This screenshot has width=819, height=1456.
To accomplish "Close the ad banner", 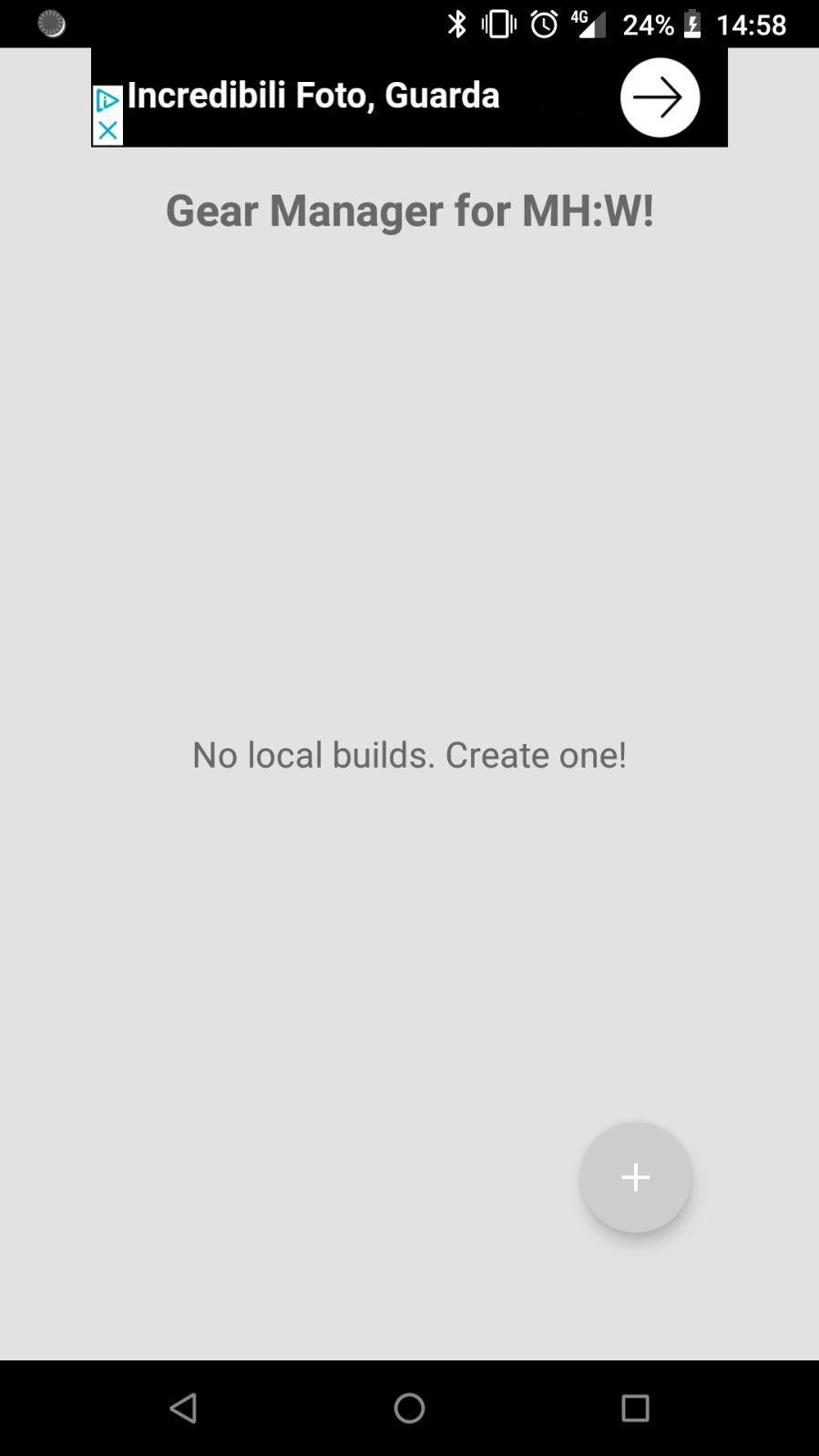I will tap(107, 132).
